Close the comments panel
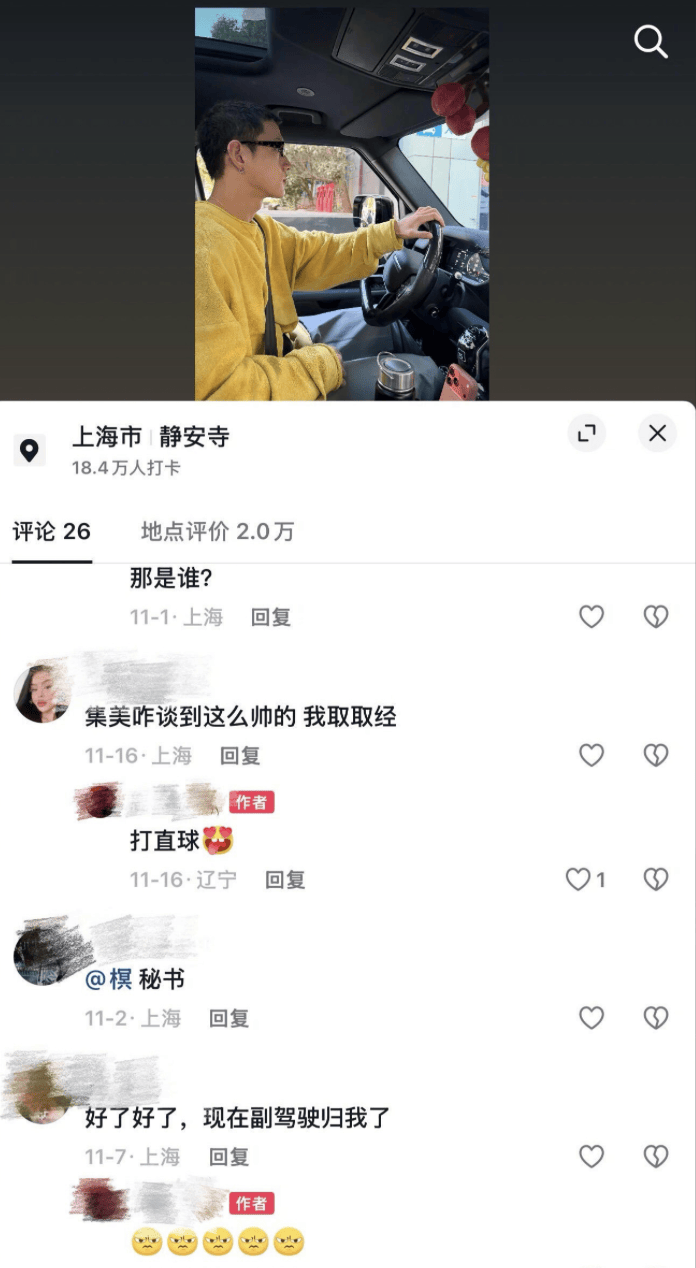 (657, 433)
